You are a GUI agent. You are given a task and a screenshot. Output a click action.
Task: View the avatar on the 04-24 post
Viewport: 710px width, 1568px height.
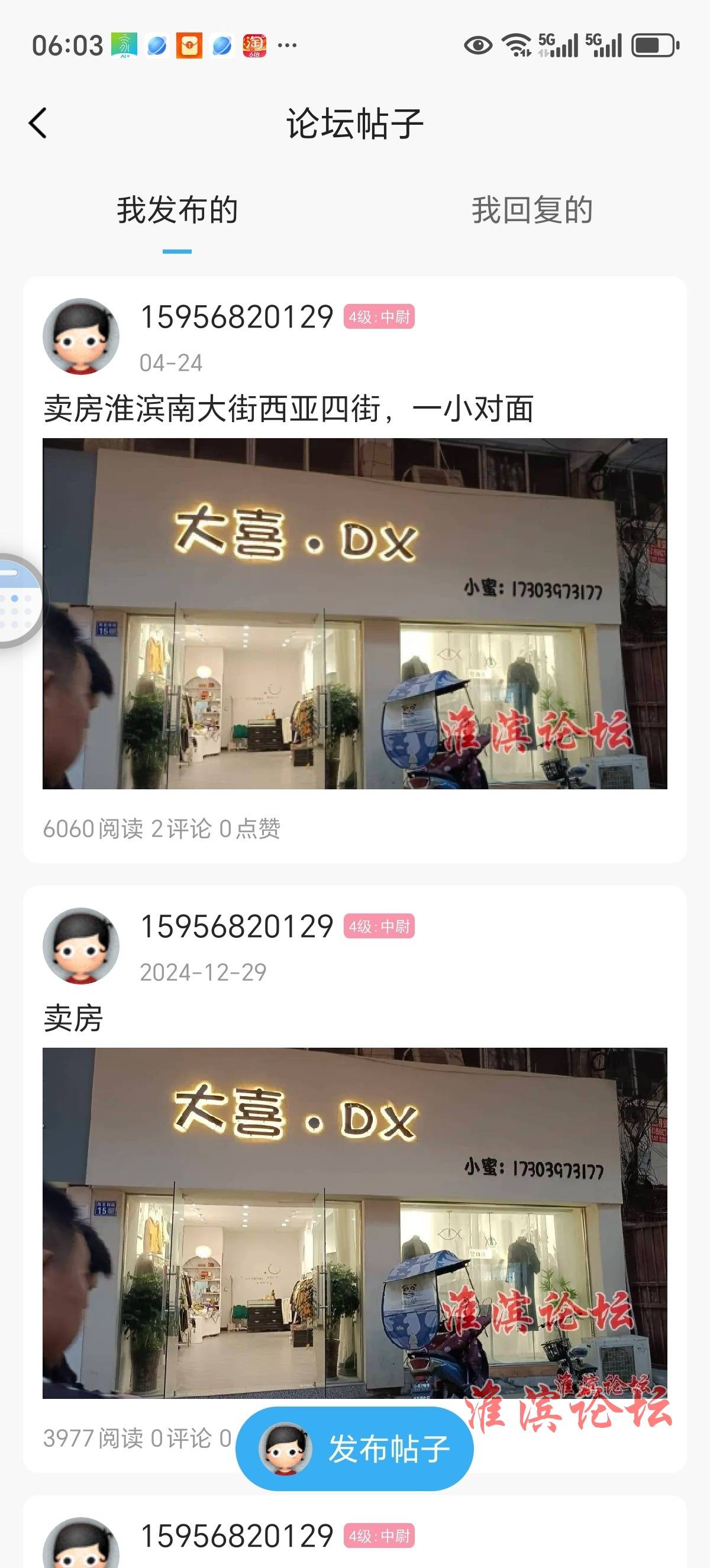point(80,336)
